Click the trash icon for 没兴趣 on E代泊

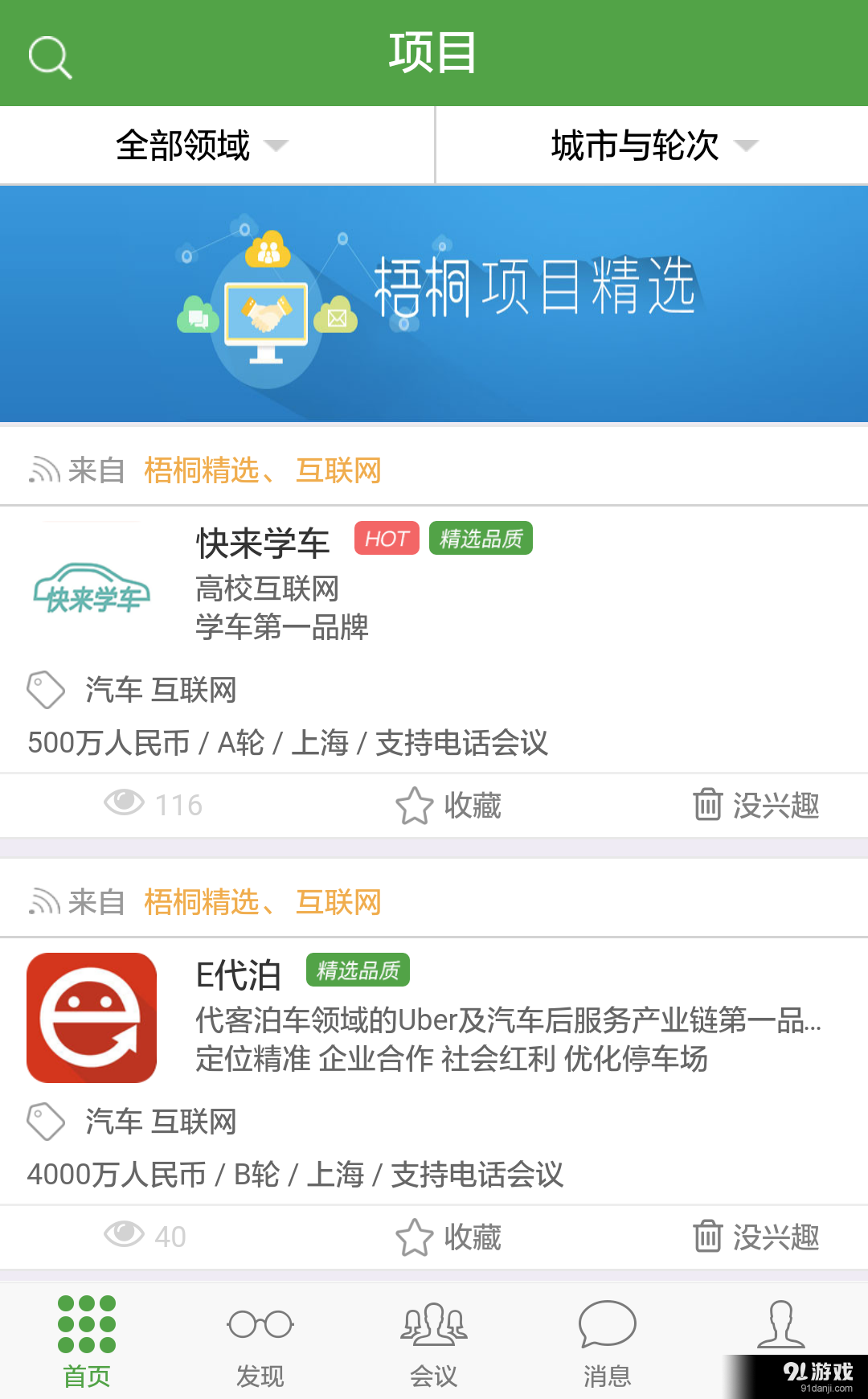(x=708, y=1236)
